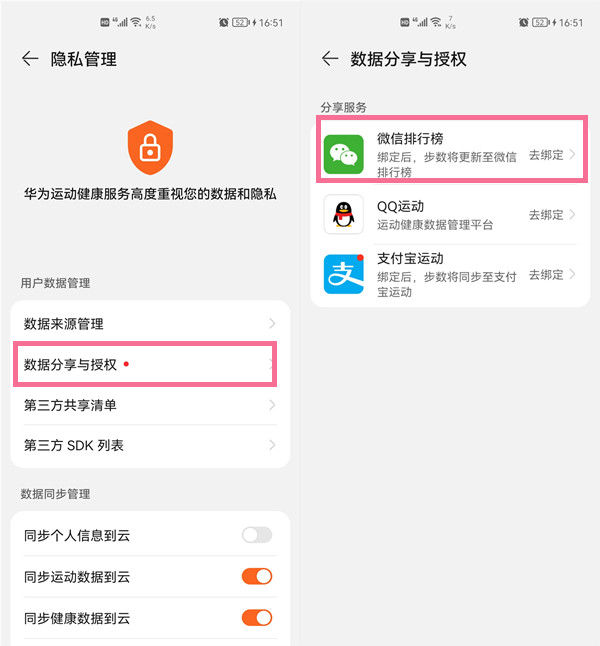The image size is (600, 646).
Task: Open 数据来源管理 settings
Action: (150, 324)
